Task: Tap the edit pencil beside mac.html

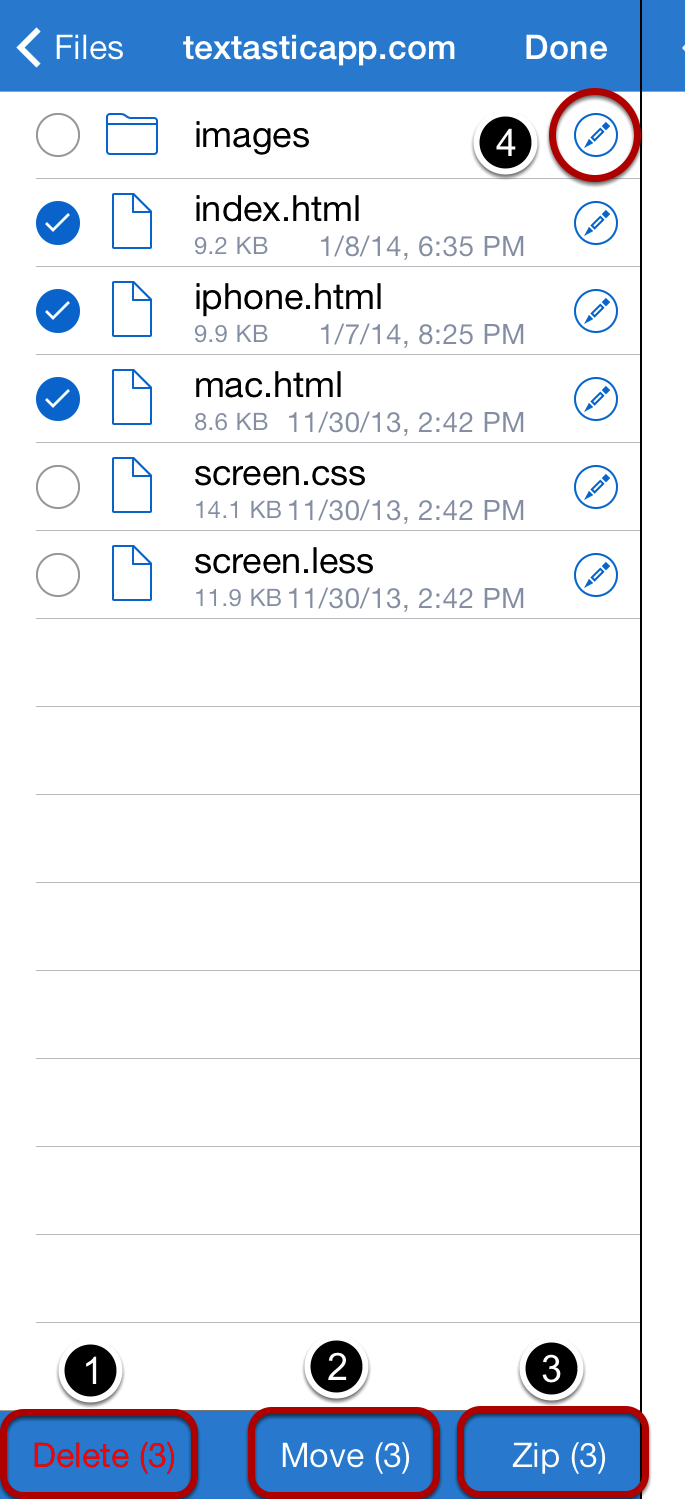Action: point(596,399)
